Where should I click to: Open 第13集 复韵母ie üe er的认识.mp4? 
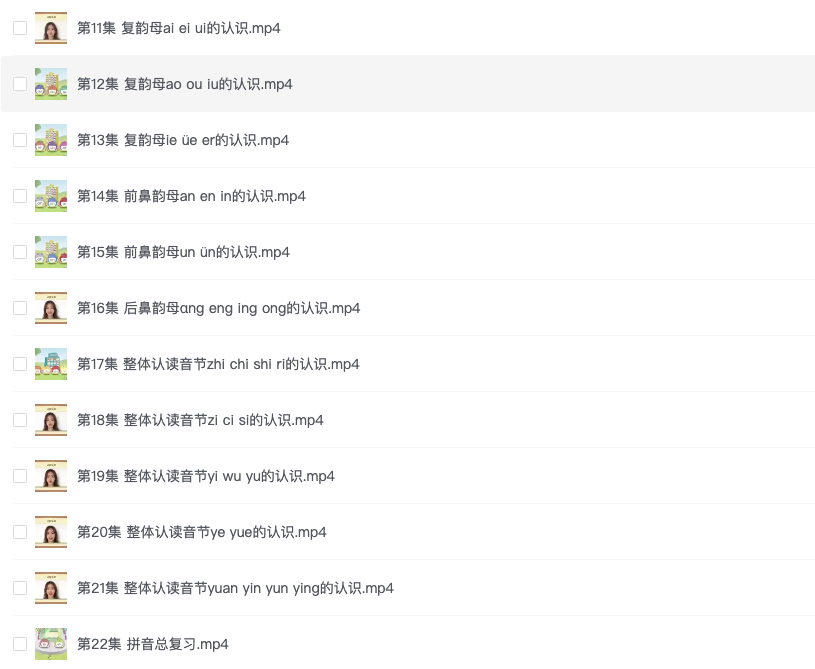tap(183, 140)
